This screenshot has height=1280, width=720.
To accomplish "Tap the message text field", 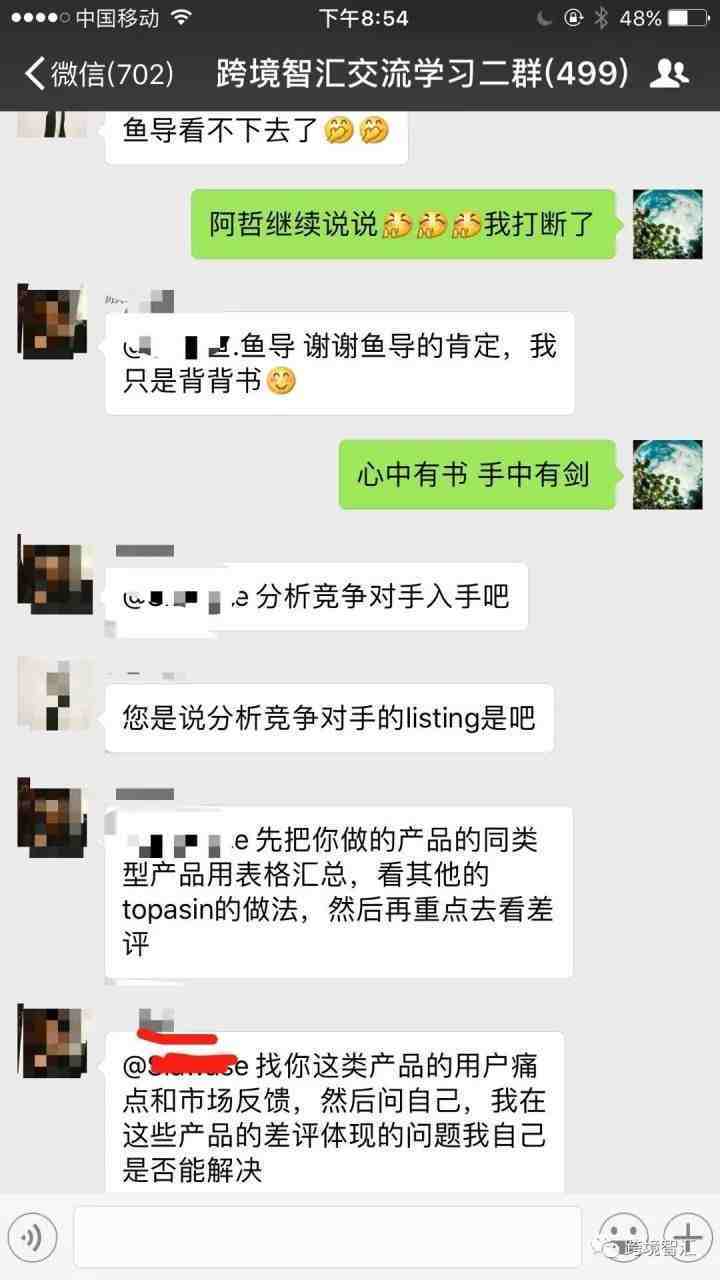I will tap(327, 1237).
